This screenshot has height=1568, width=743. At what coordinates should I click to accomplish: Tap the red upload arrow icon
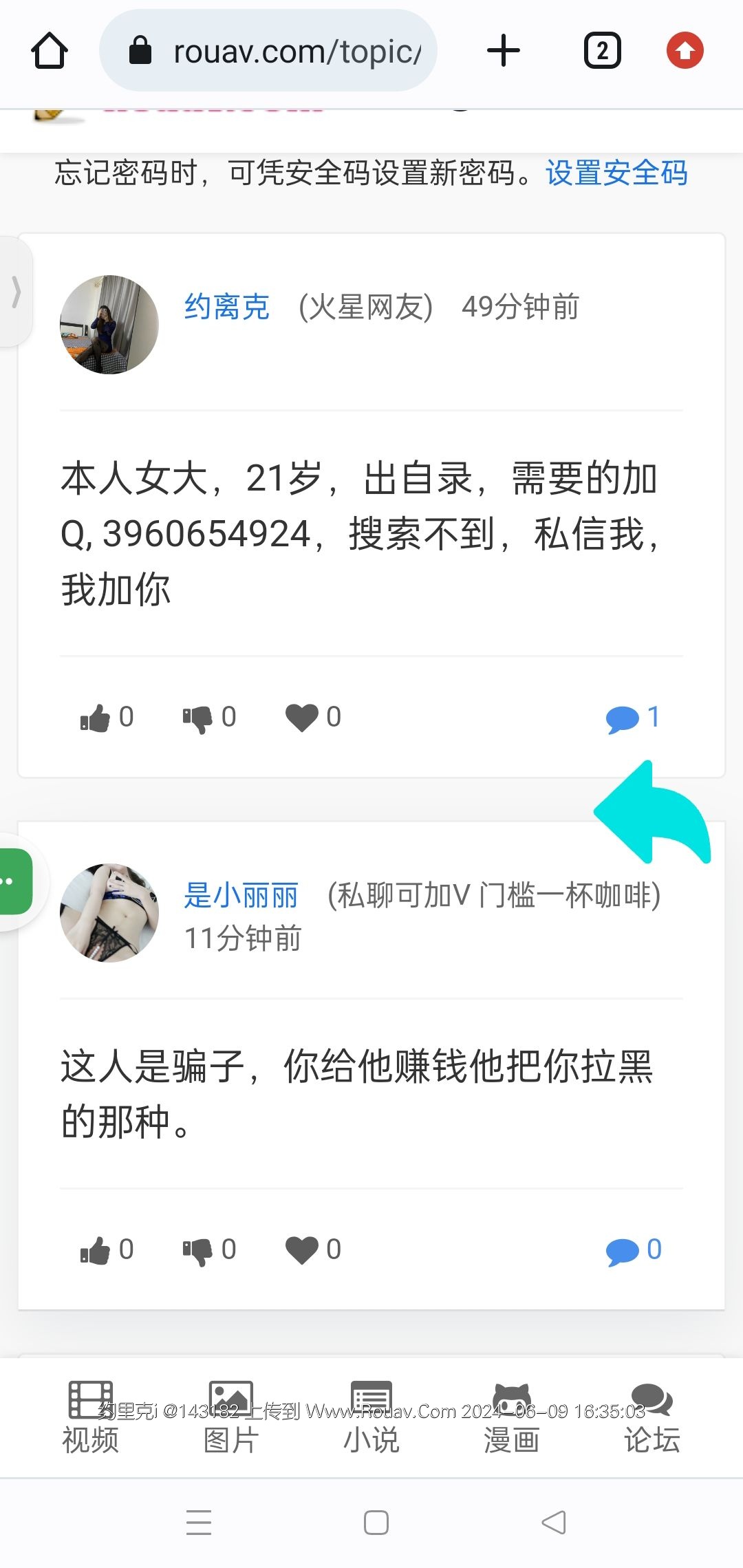(685, 51)
